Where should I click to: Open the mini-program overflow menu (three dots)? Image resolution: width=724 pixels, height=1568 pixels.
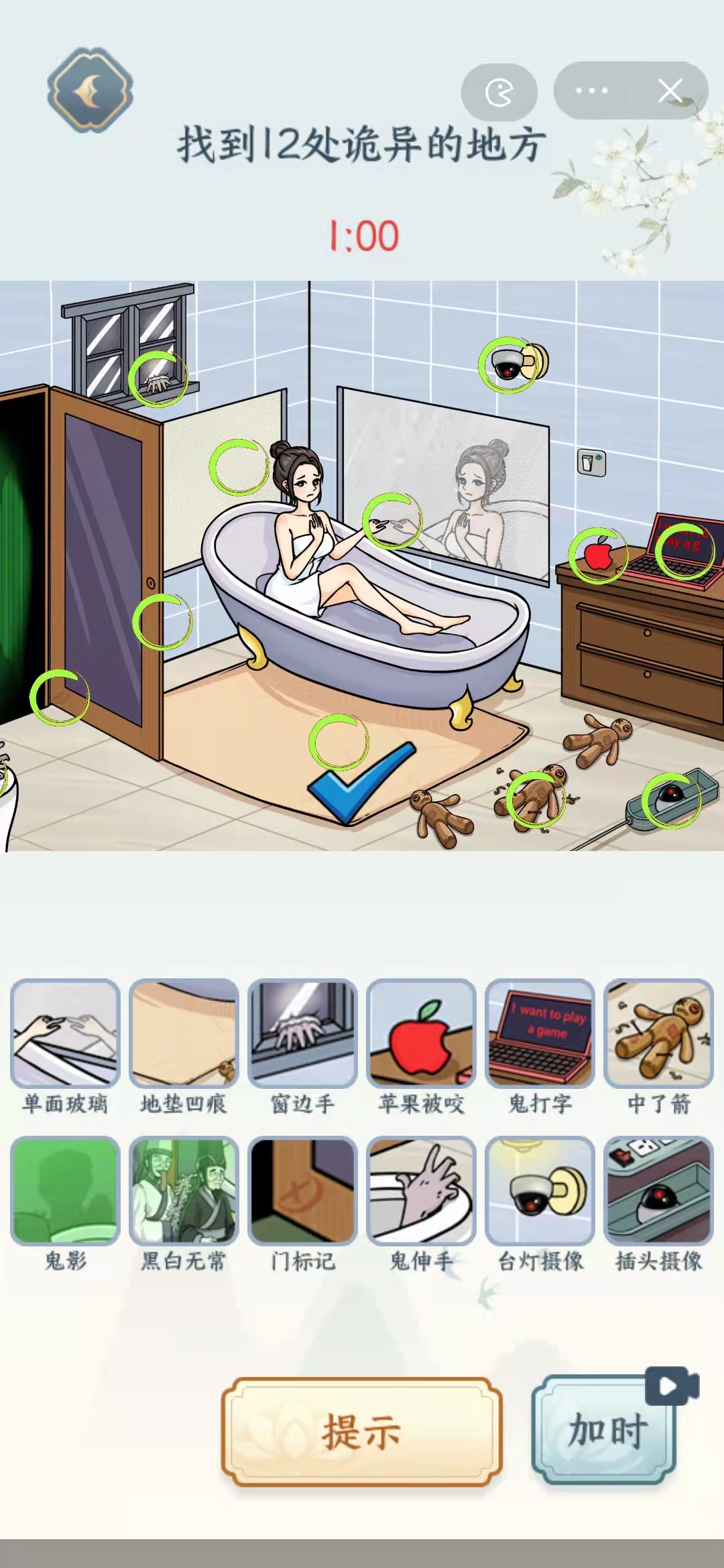pyautogui.click(x=592, y=90)
